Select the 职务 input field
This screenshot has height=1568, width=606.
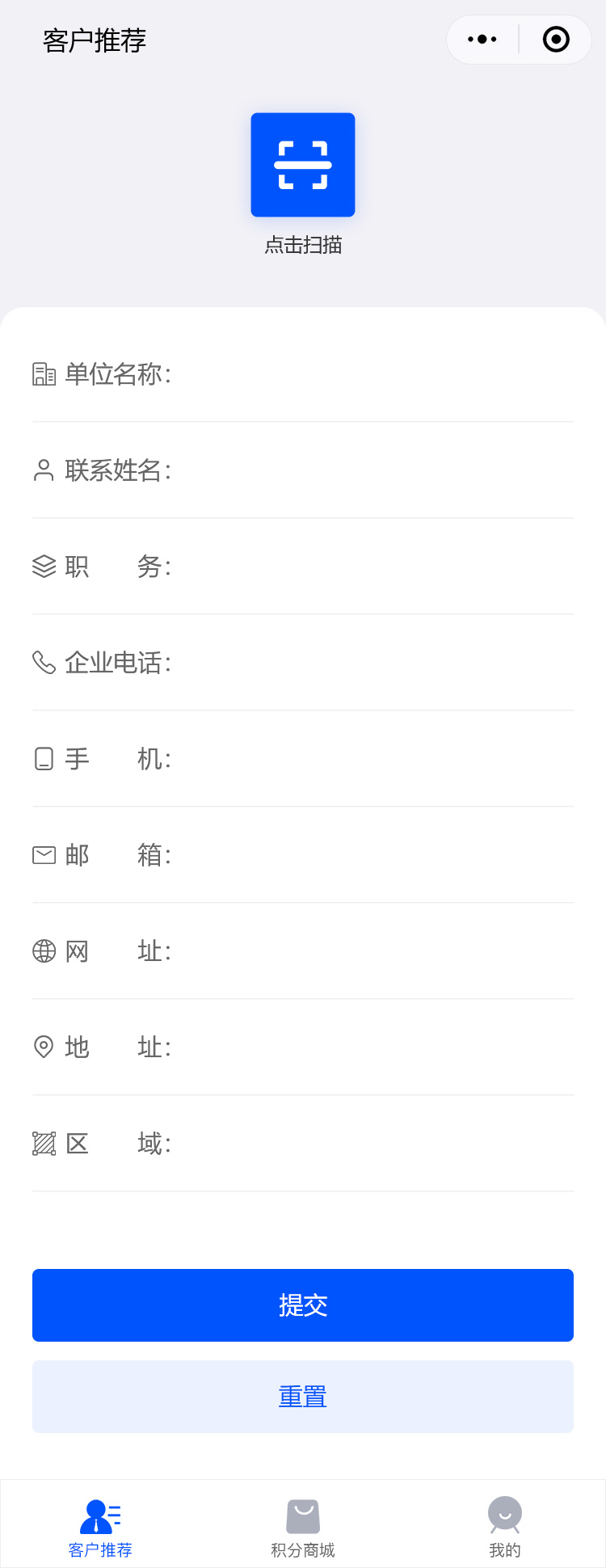pyautogui.click(x=372, y=567)
